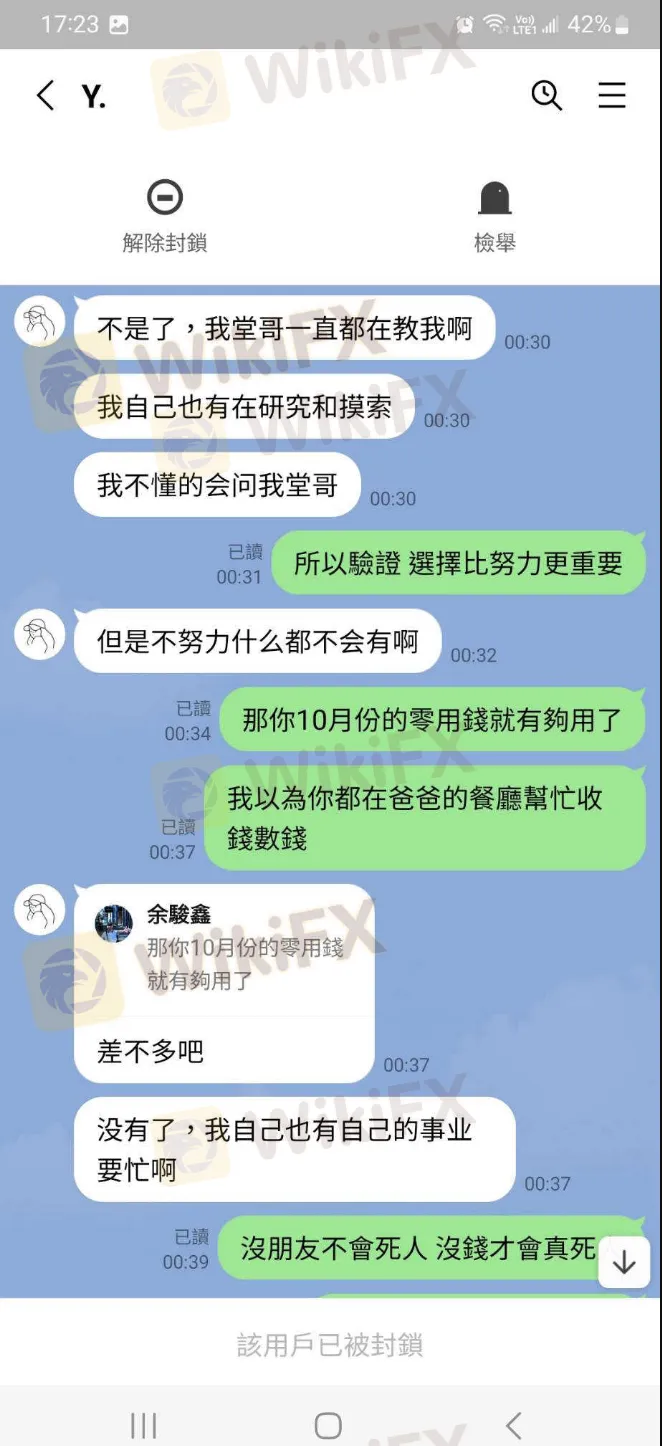Open the quoted 余駿鑫 reply message
The image size is (662, 1446).
[x=224, y=947]
